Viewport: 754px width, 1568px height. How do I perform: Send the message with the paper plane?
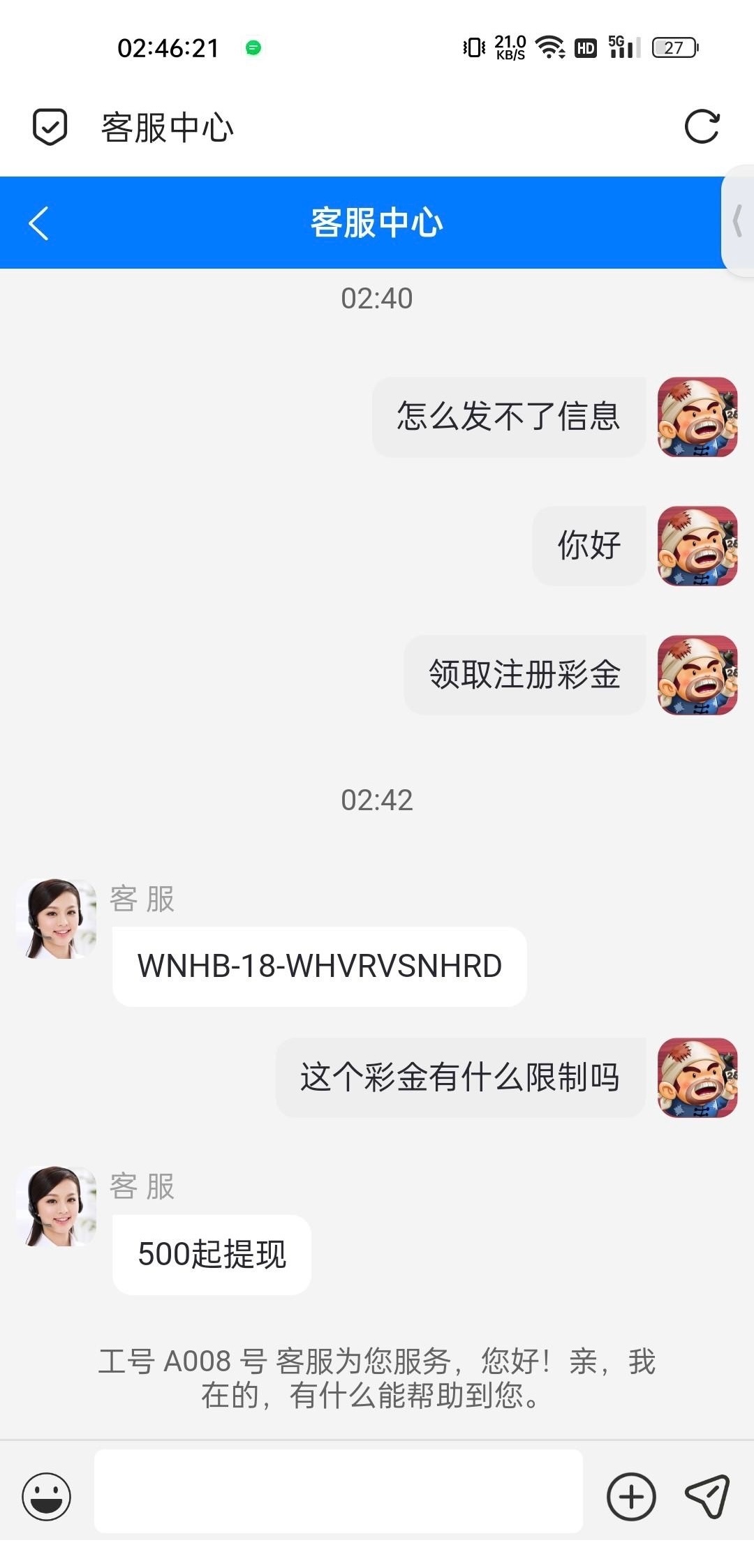(707, 1496)
